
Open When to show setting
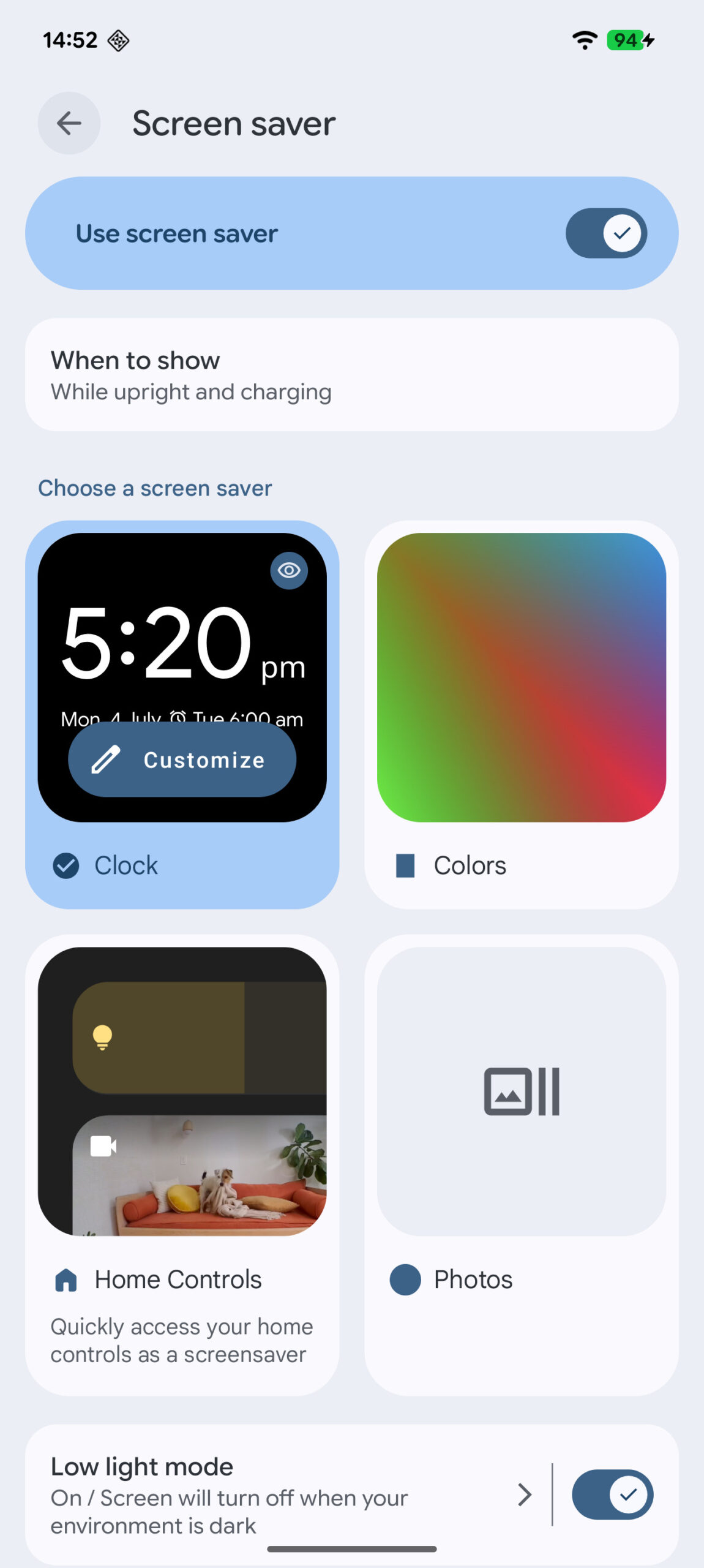351,375
